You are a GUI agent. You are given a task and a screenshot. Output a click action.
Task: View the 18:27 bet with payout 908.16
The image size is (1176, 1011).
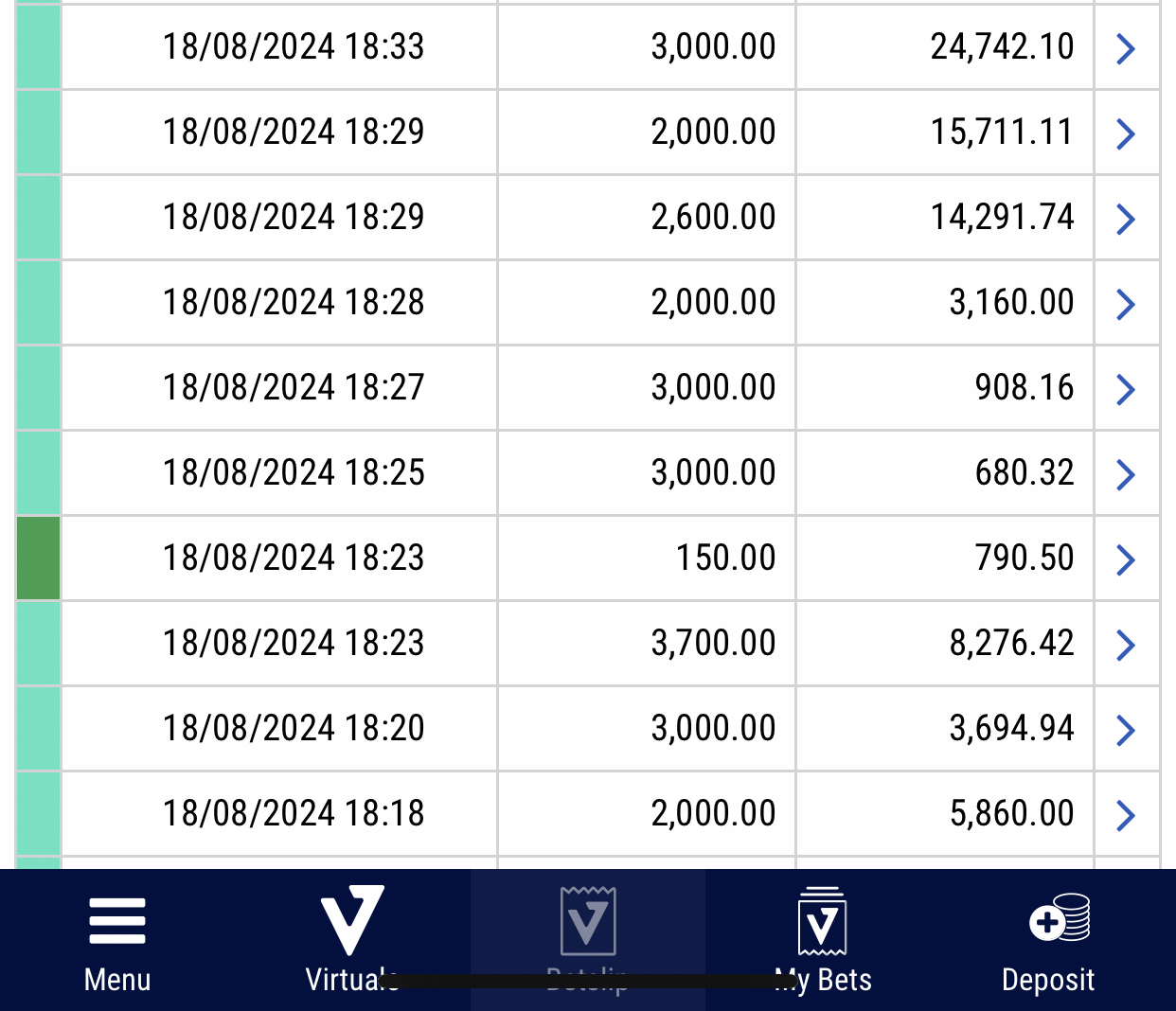click(1126, 389)
